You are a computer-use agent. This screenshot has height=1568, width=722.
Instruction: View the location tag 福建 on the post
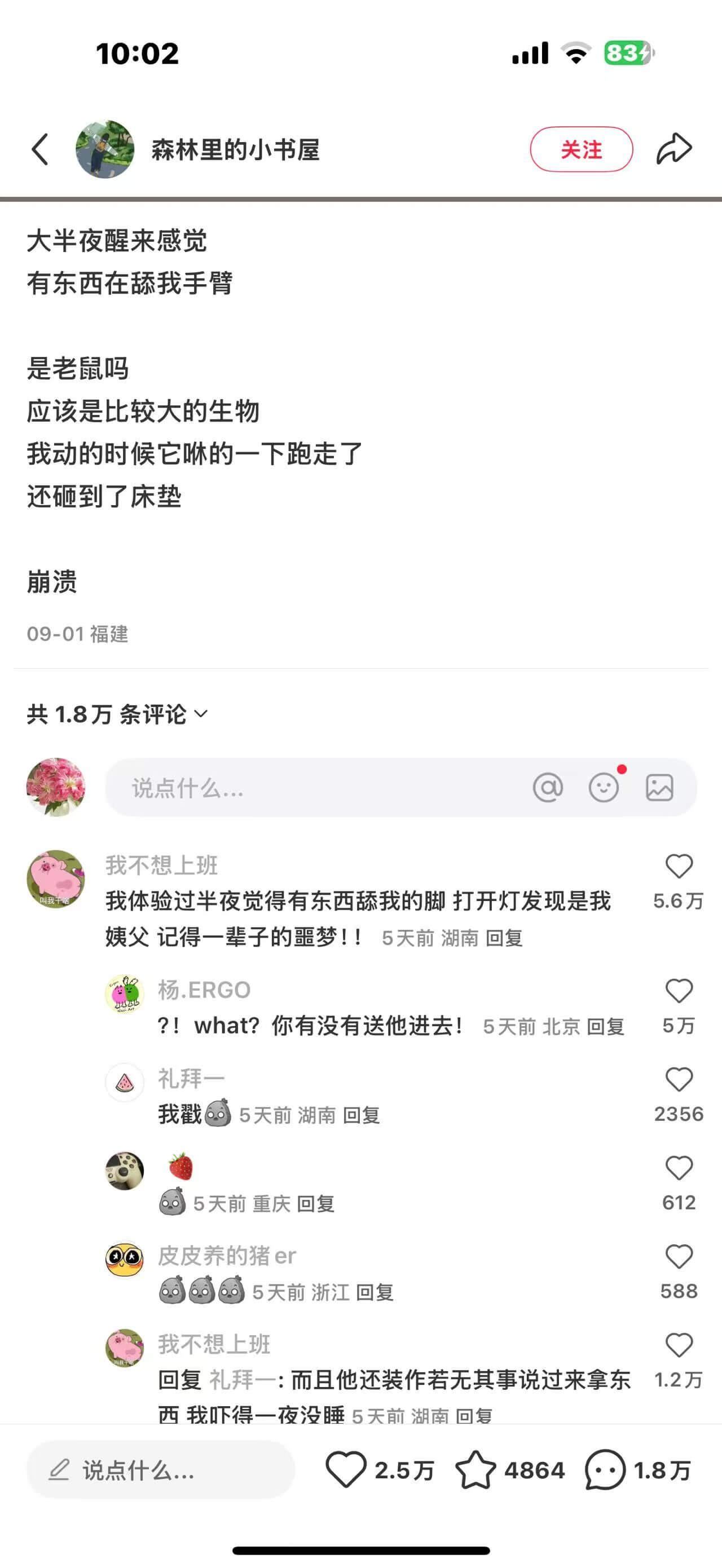(x=109, y=635)
